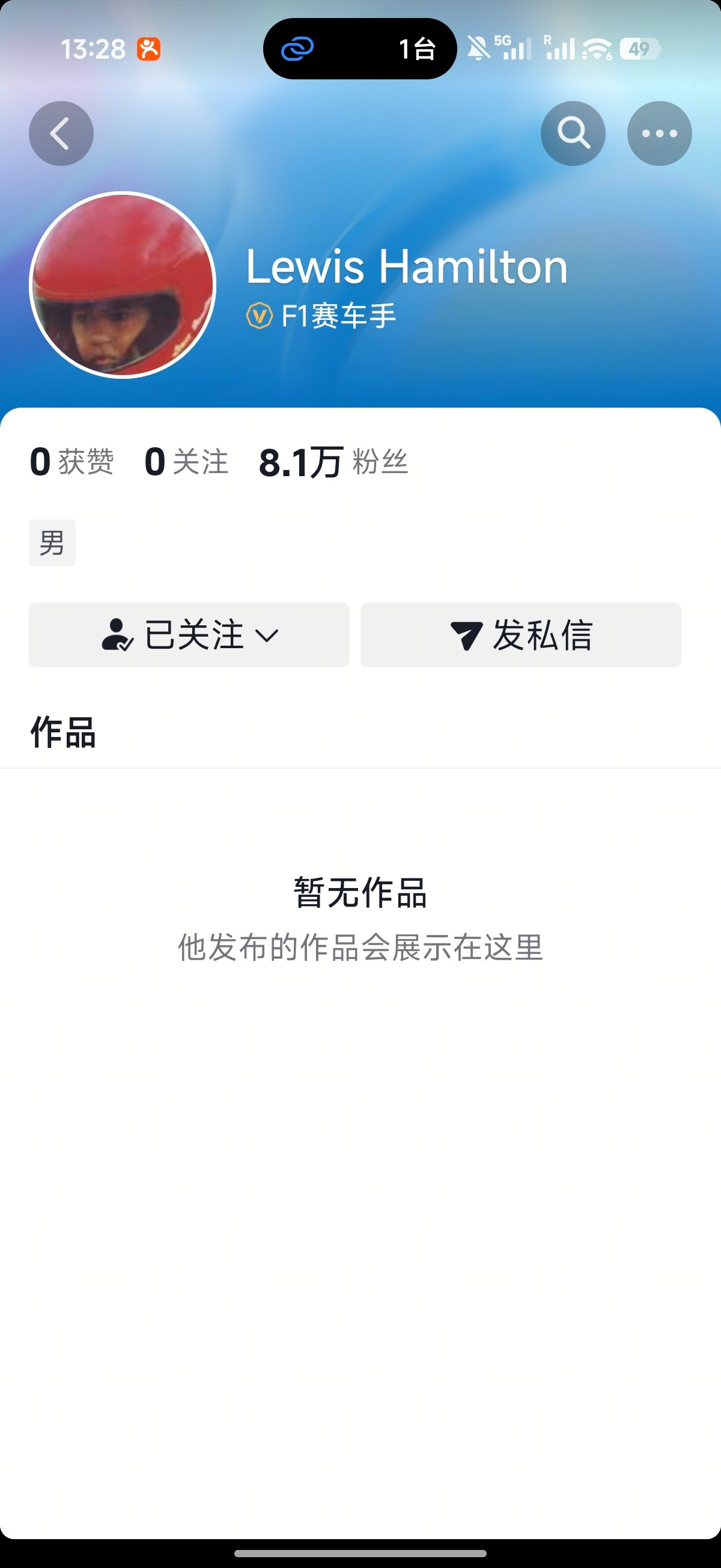Open search on the profile page
Viewport: 721px width, 1568px height.
click(573, 133)
